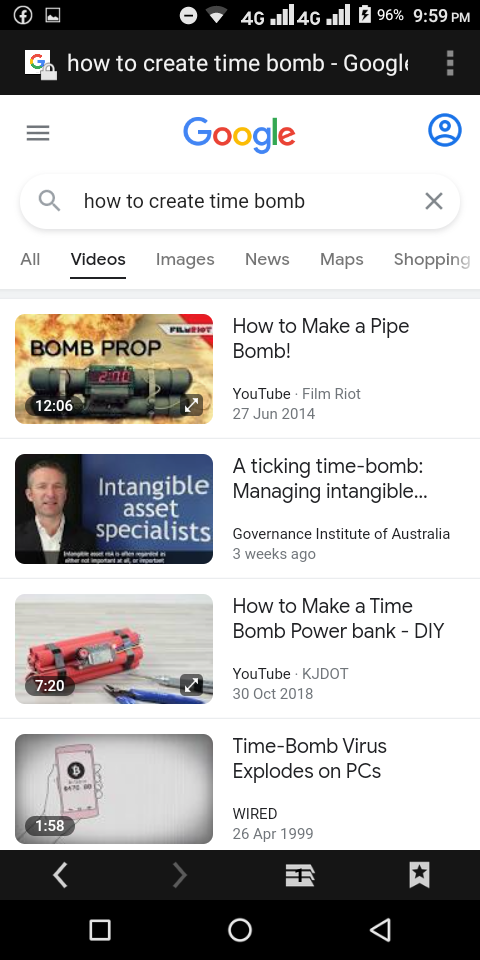The image size is (480, 960).
Task: Open the Governance Institute of Australia video
Action: click(x=240, y=509)
